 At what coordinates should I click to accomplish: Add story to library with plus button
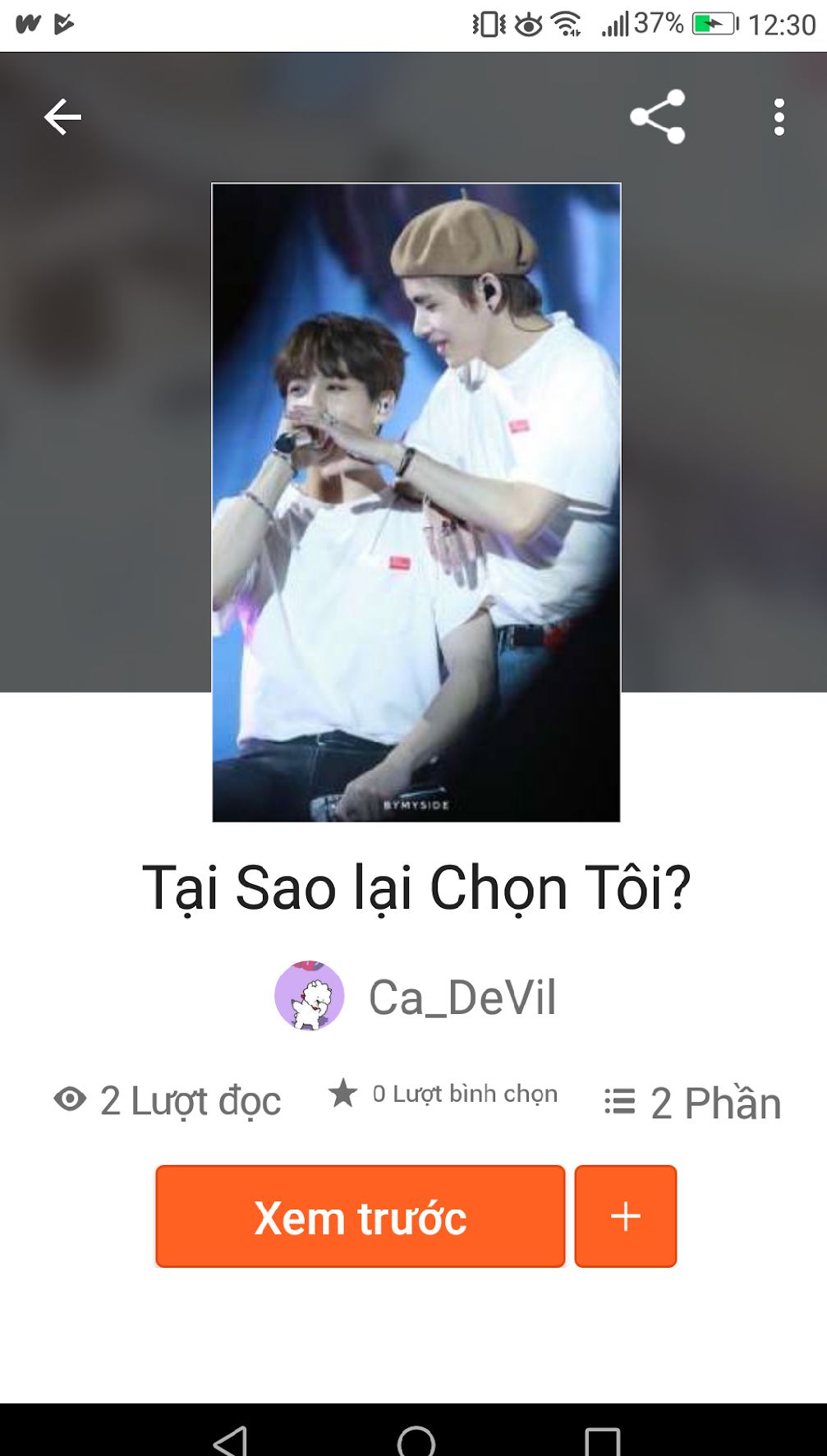625,1216
